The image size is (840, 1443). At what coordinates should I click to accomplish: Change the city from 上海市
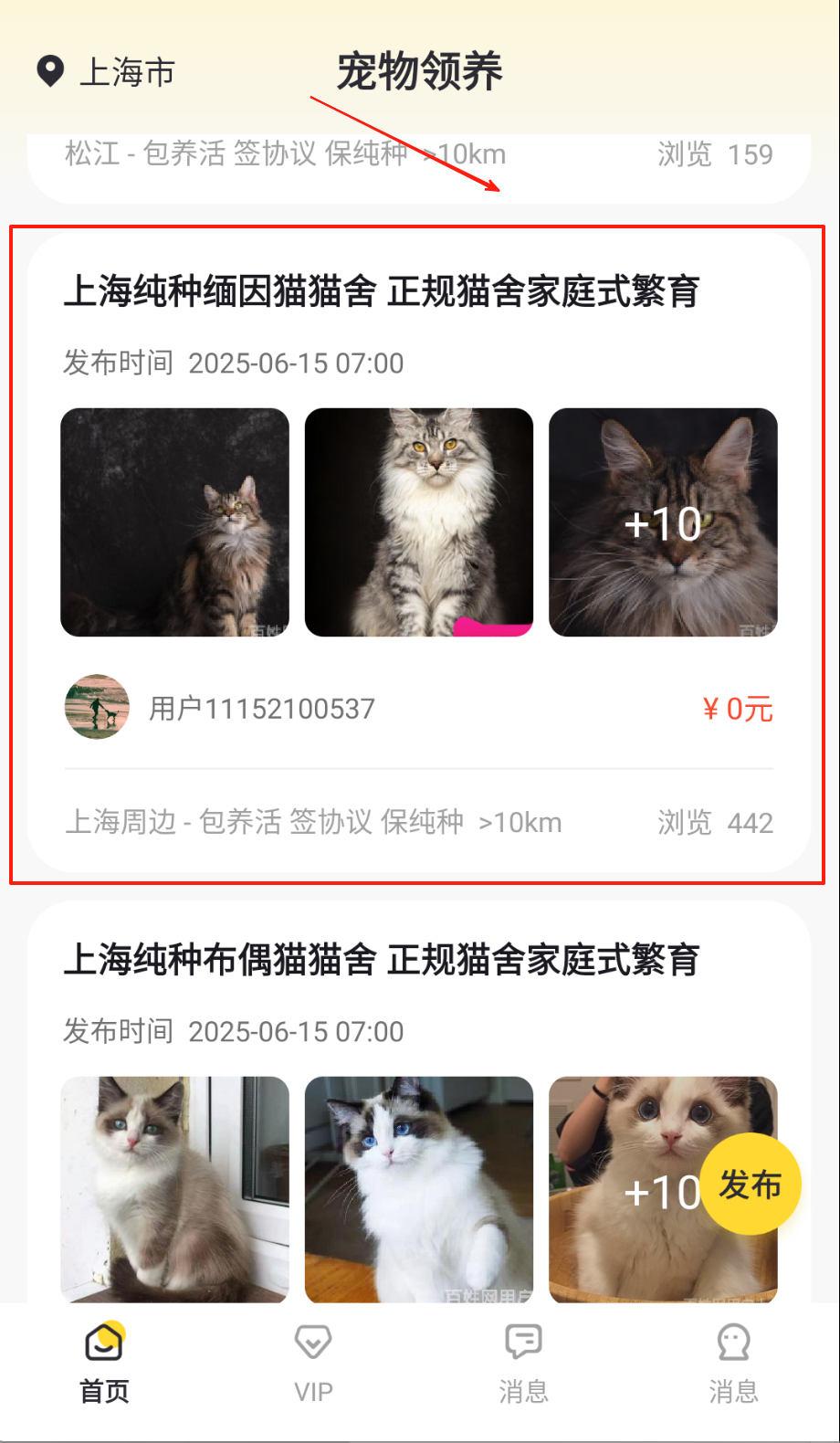(107, 72)
